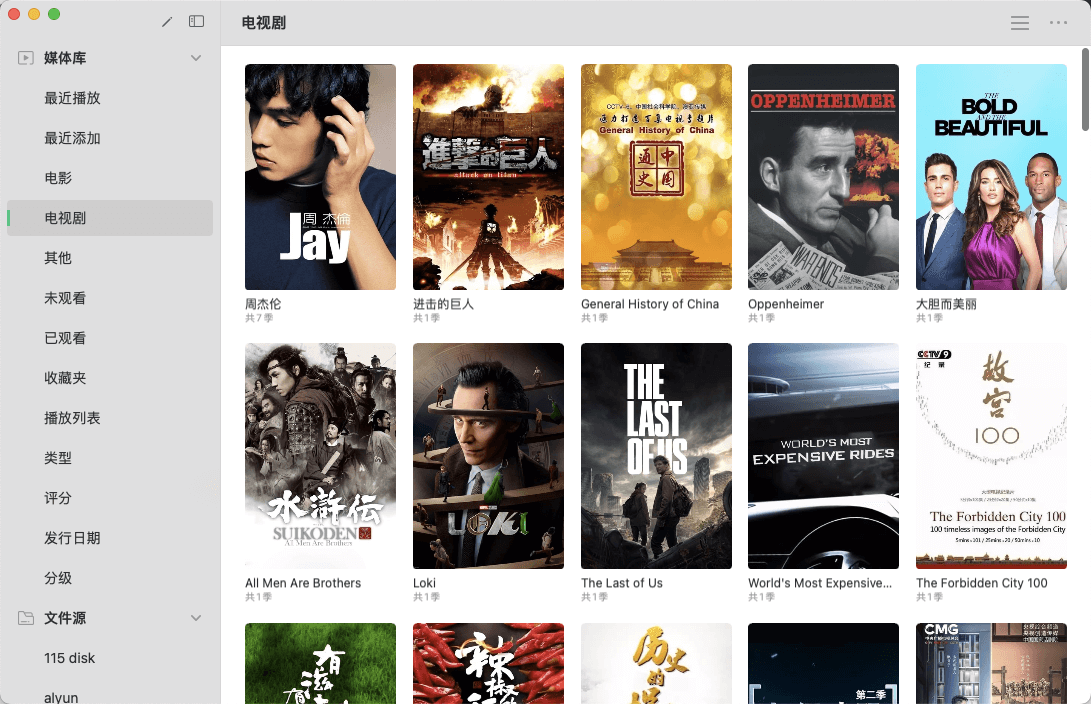Open the 收藏夹 section
1091x704 pixels.
tap(66, 378)
